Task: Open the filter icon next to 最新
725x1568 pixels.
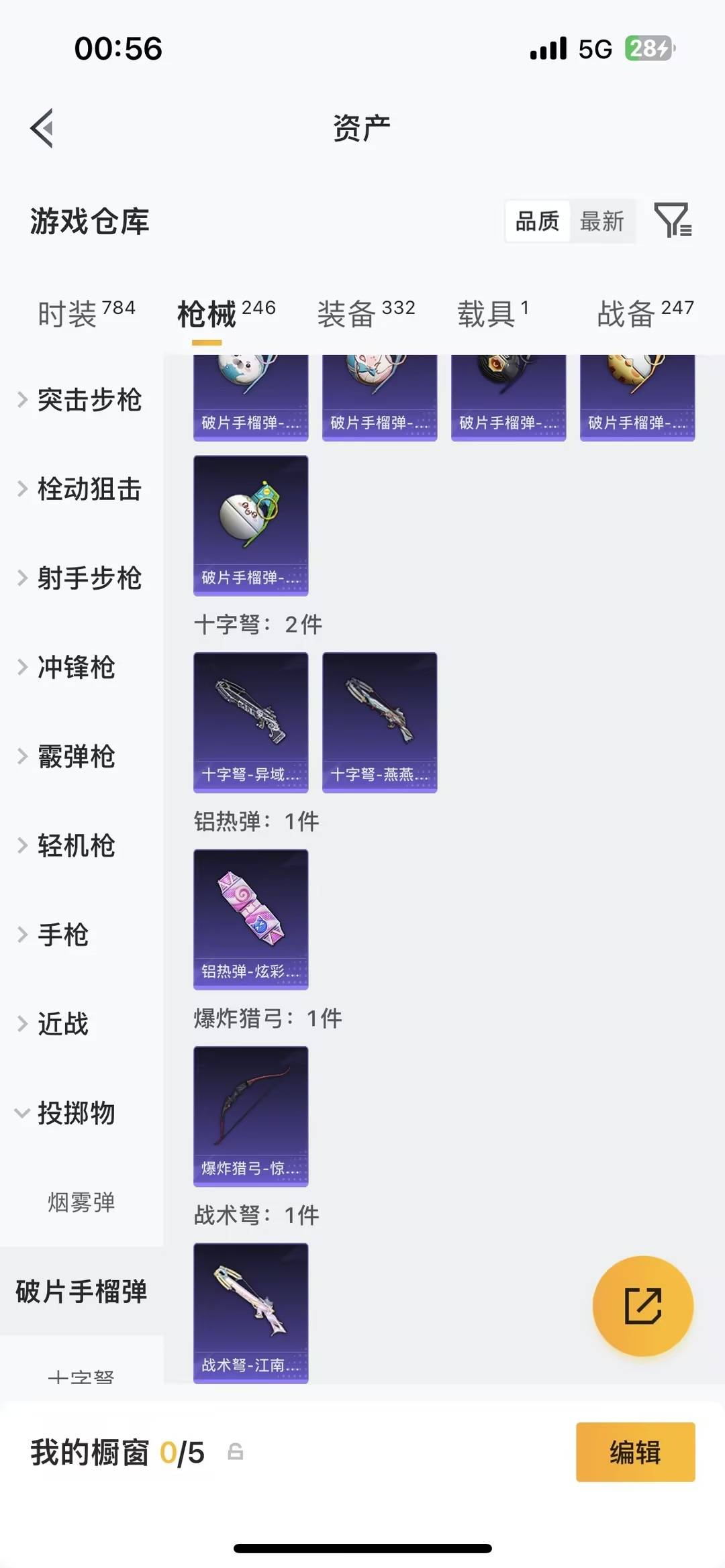Action: (x=673, y=221)
